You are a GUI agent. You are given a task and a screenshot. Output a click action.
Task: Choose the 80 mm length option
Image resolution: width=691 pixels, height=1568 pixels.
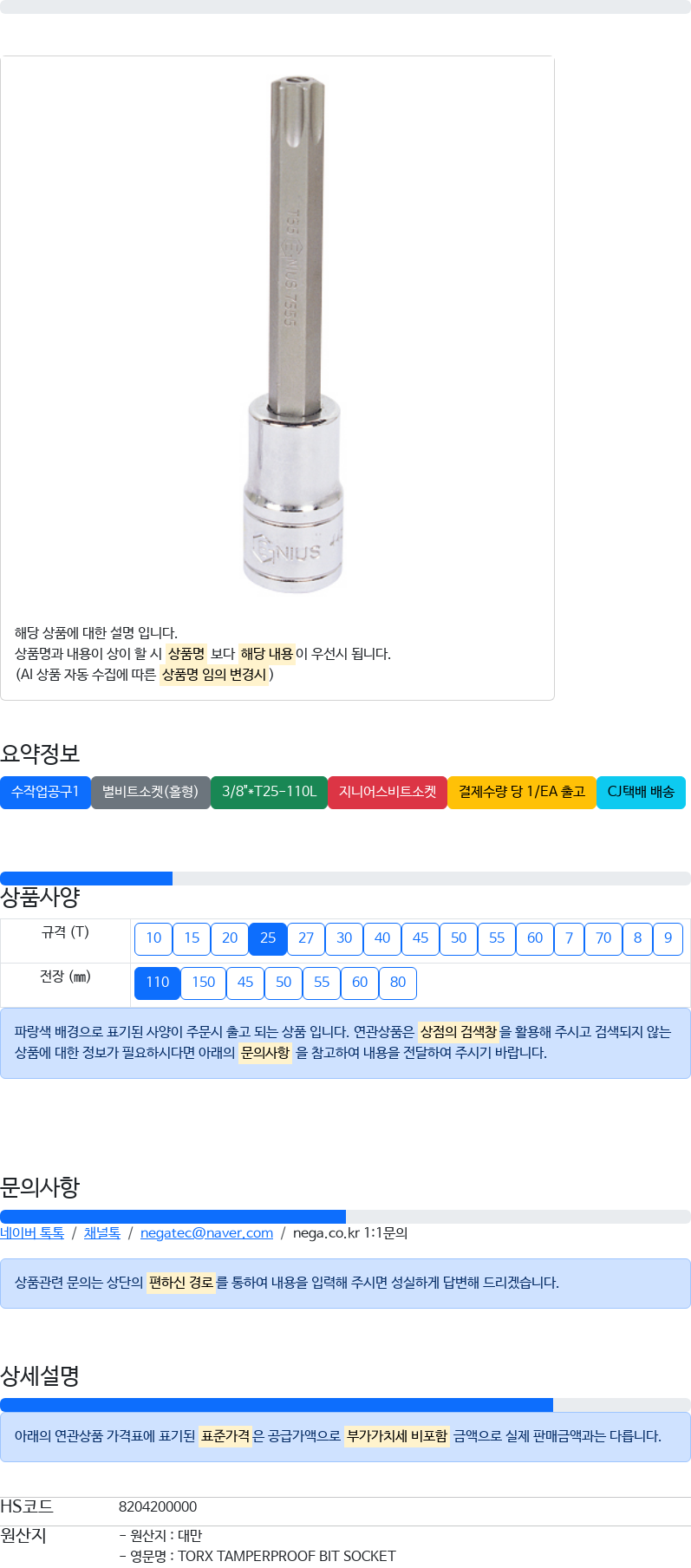(x=398, y=983)
